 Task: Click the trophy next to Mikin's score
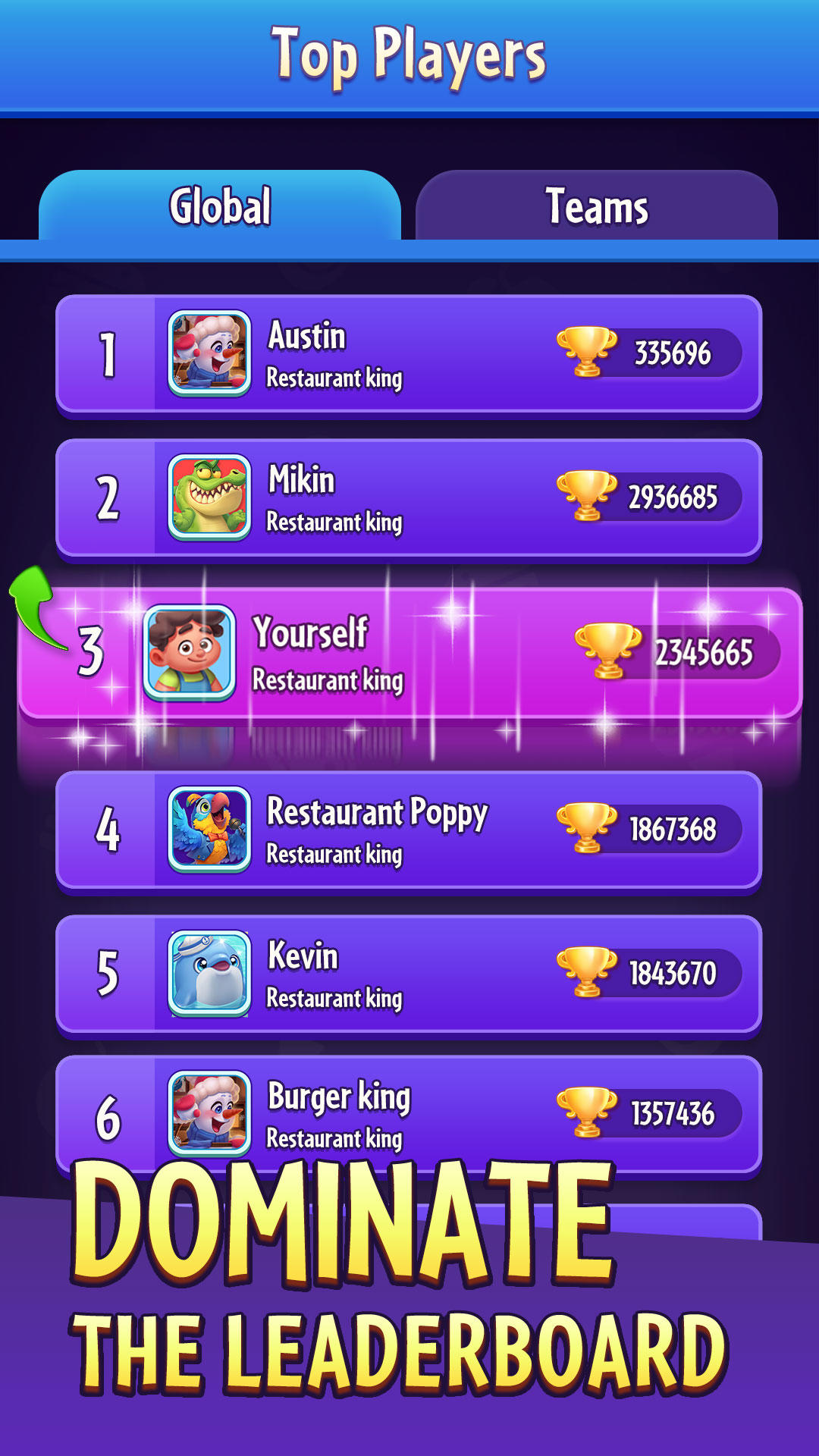(585, 494)
